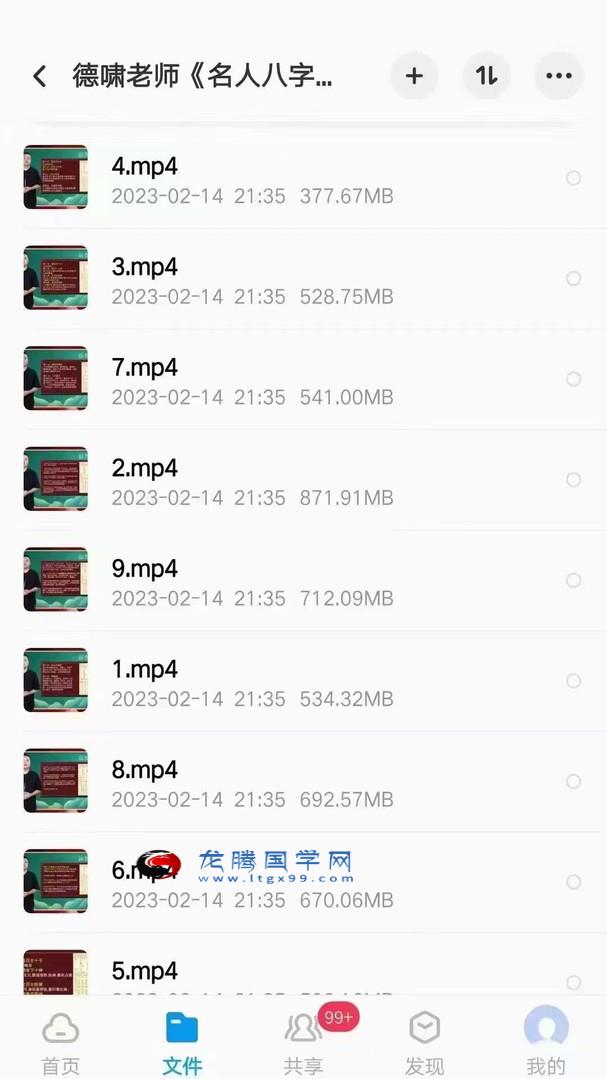This screenshot has width=607, height=1079.
Task: Switch to the 首页 tab
Action: point(61,1042)
